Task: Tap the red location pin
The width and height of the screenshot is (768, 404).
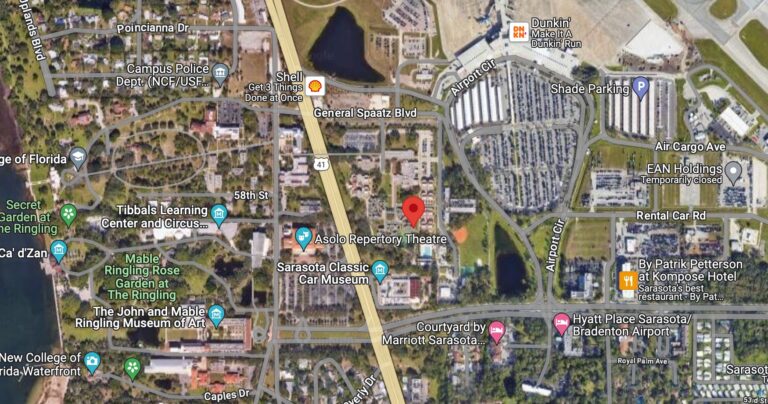Action: pos(414,211)
